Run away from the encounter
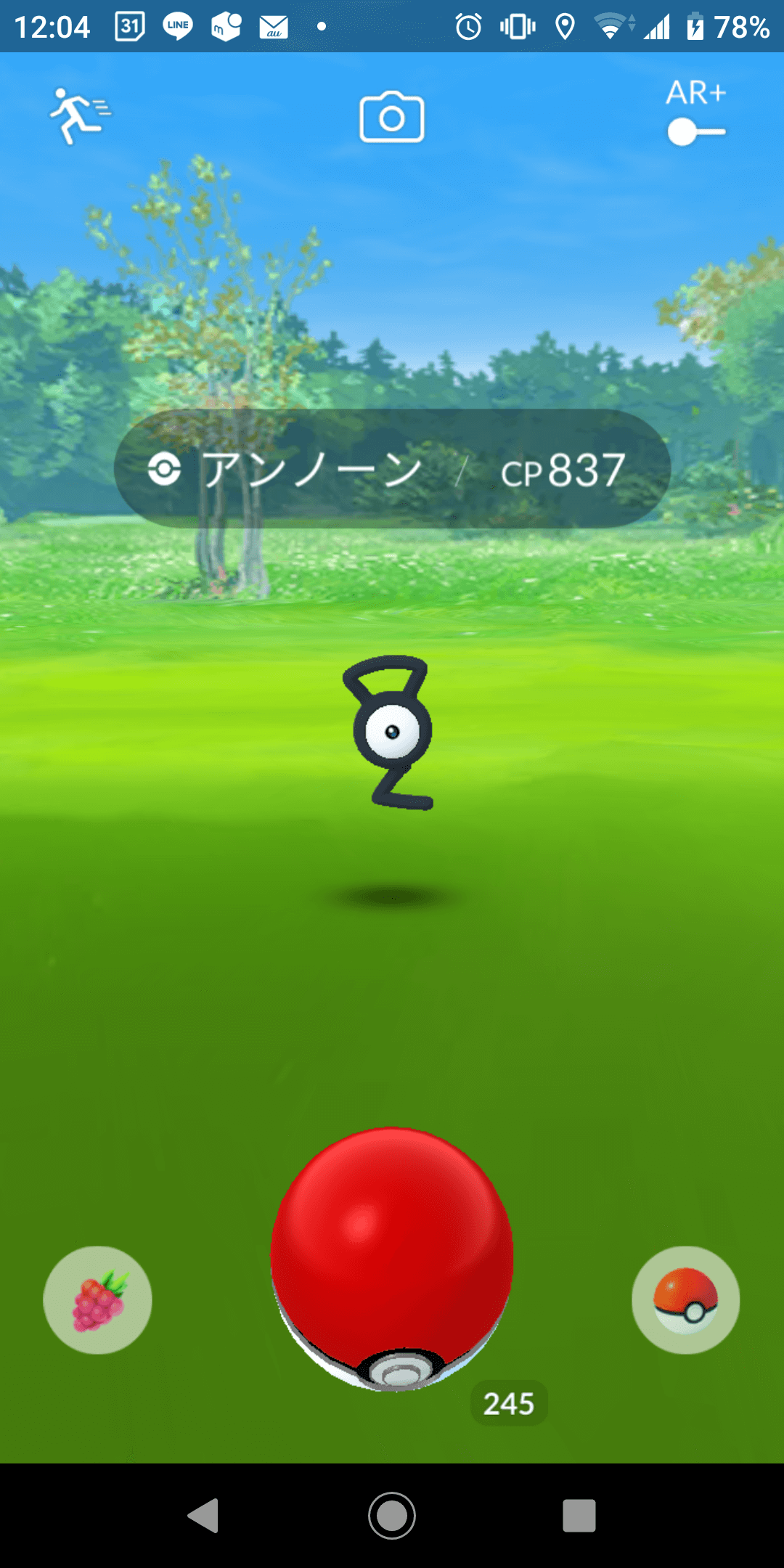This screenshot has height=1568, width=784. point(79,115)
